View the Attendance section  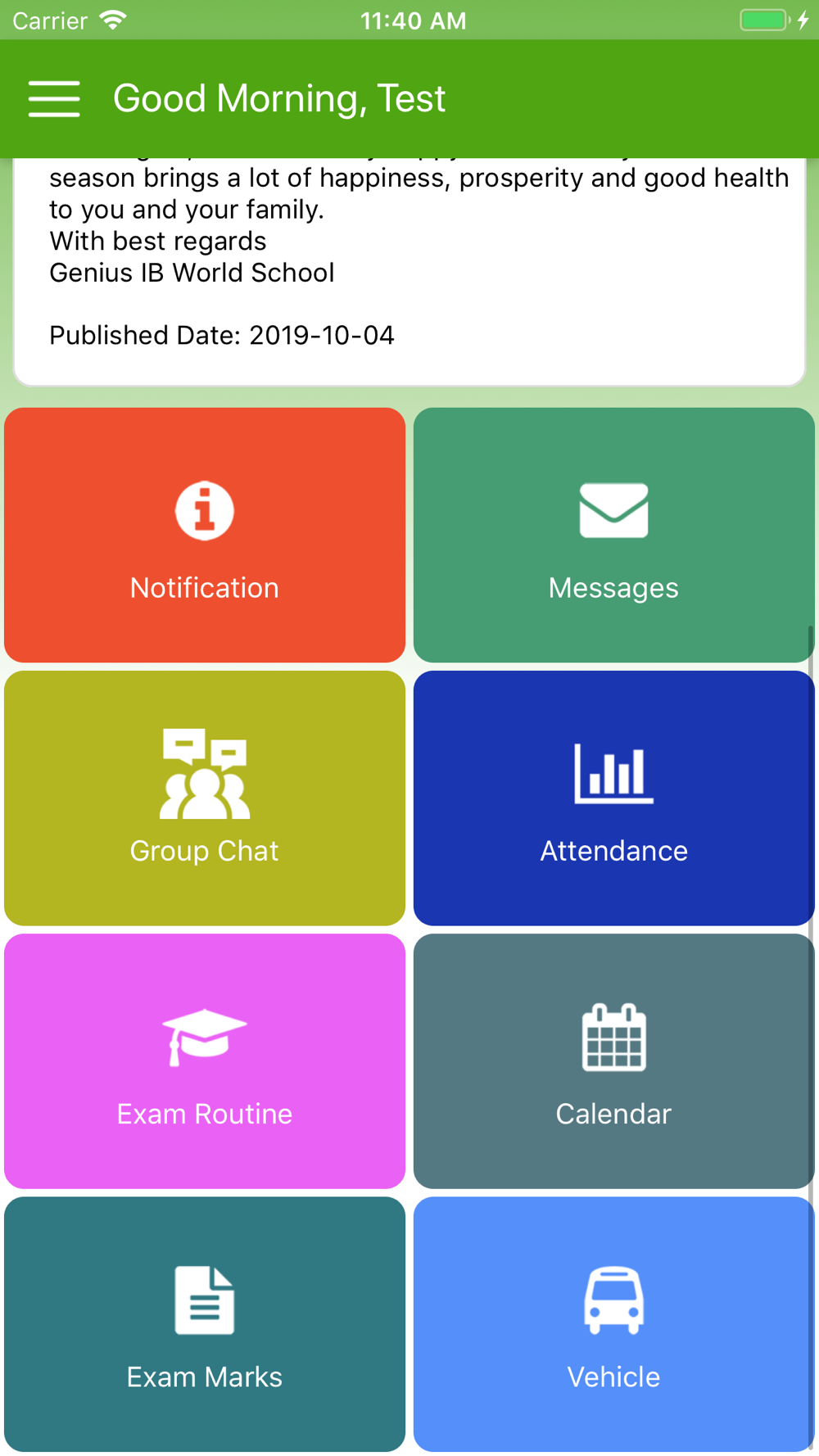click(614, 798)
